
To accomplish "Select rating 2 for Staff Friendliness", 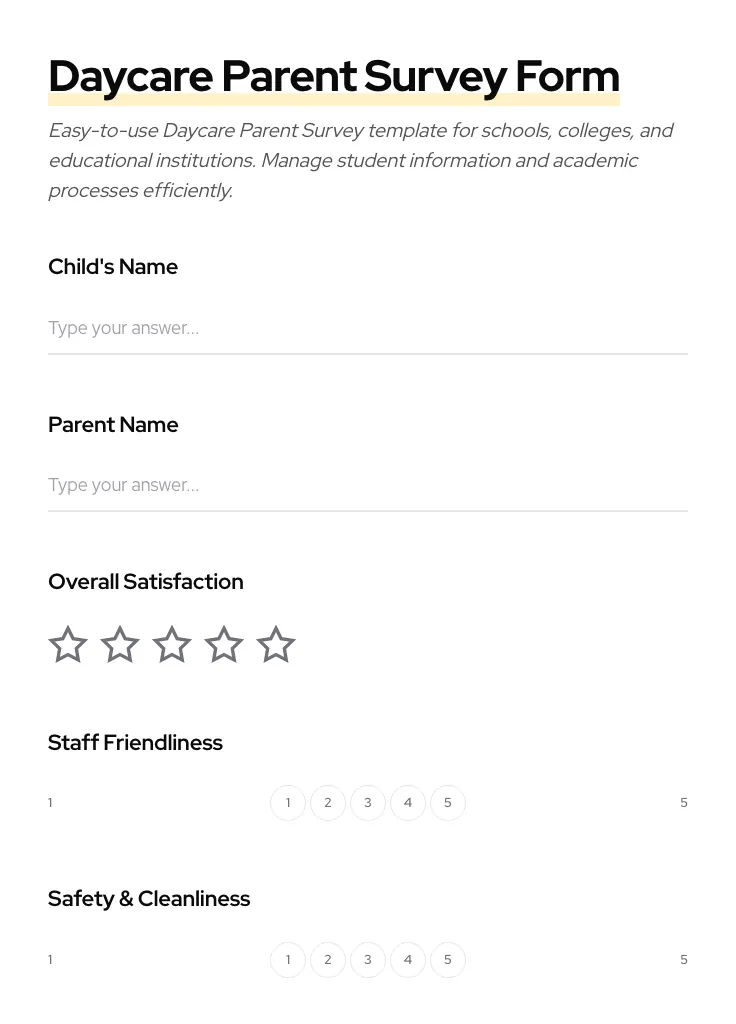I will [328, 802].
